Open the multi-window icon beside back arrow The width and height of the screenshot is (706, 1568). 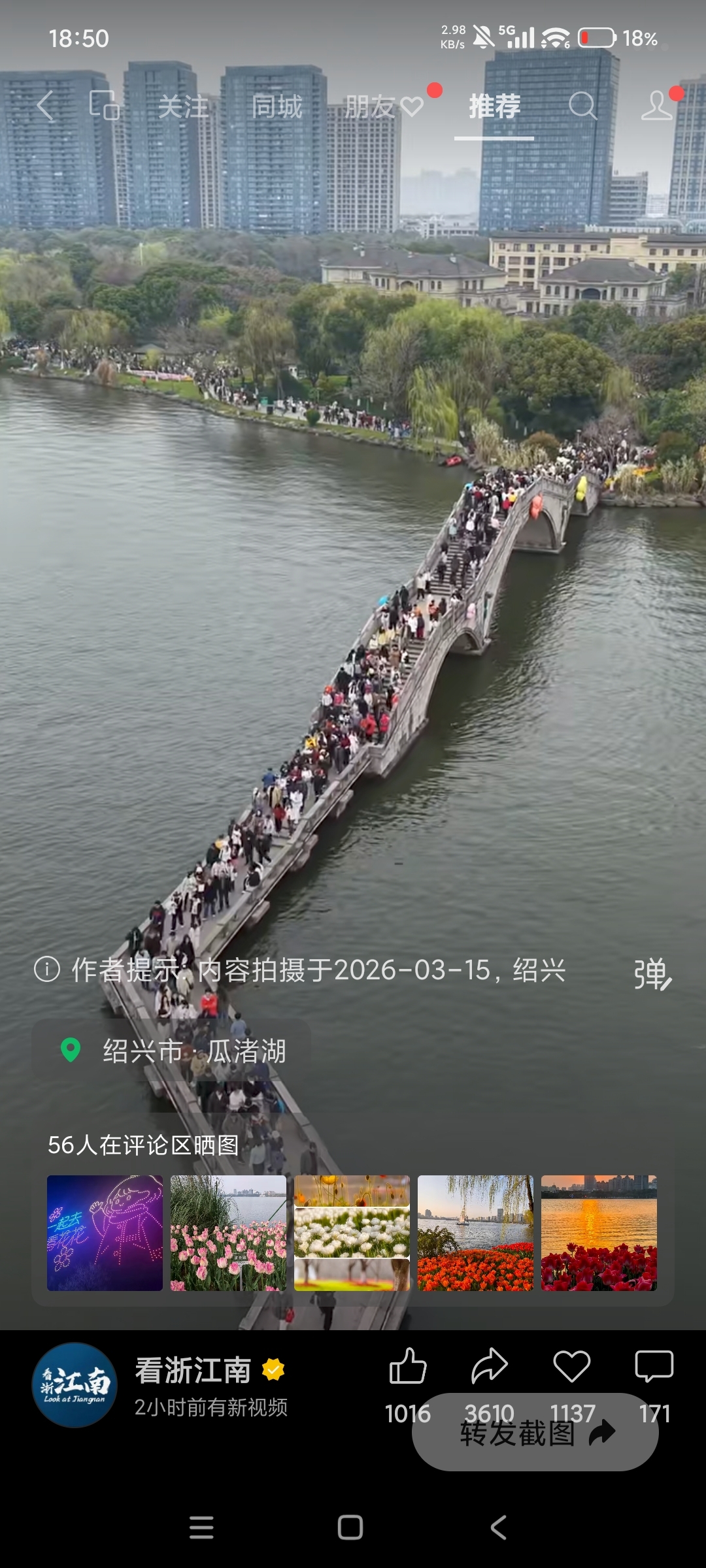pyautogui.click(x=105, y=106)
